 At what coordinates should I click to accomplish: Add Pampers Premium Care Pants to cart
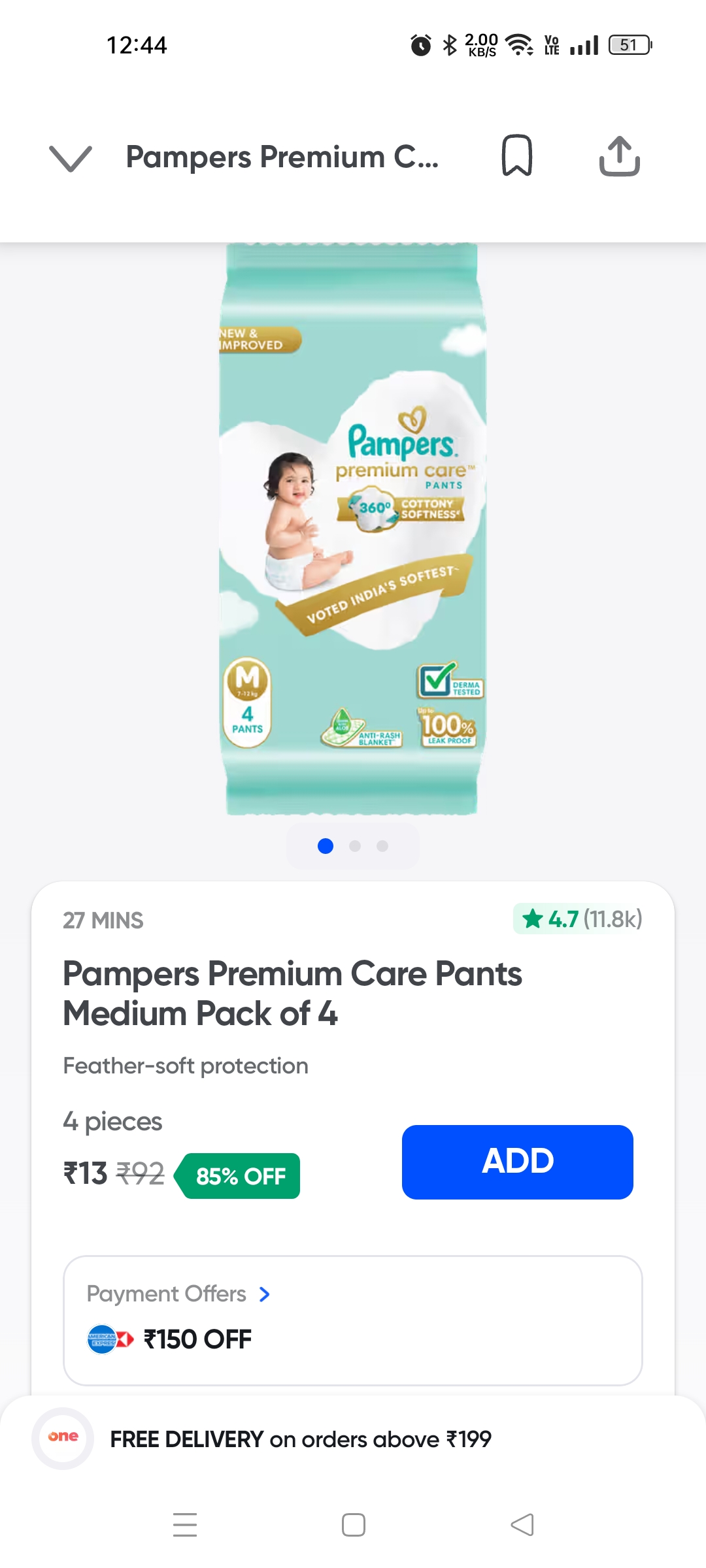pos(517,1162)
